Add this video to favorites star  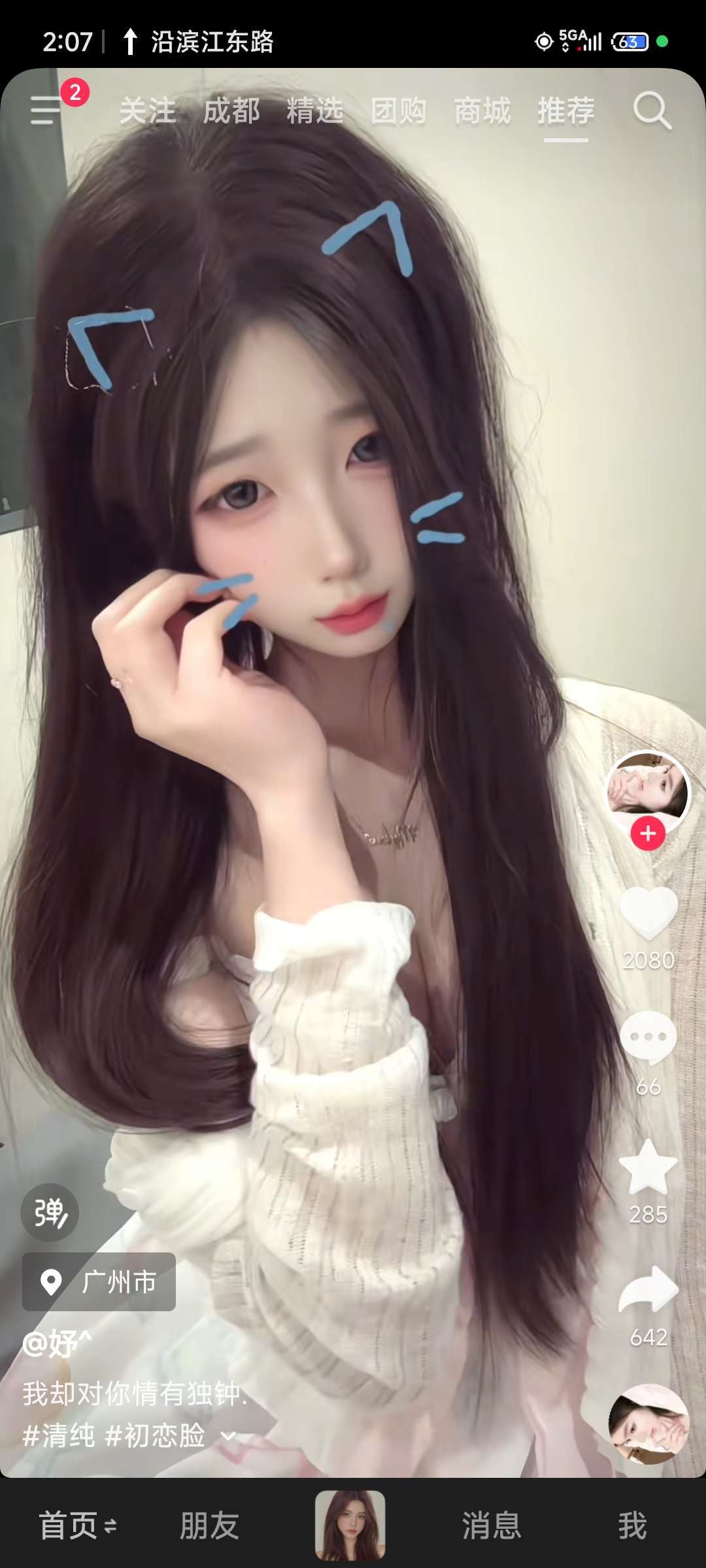[x=648, y=1168]
